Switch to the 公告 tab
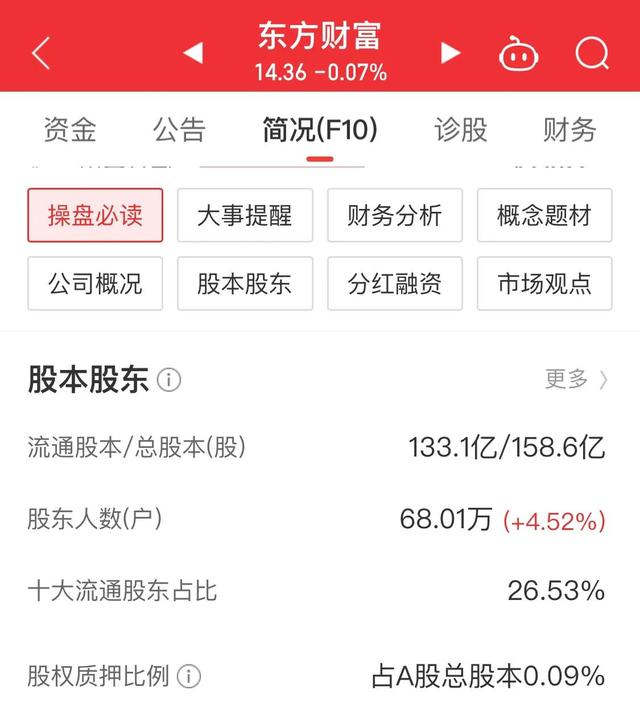 [179, 129]
